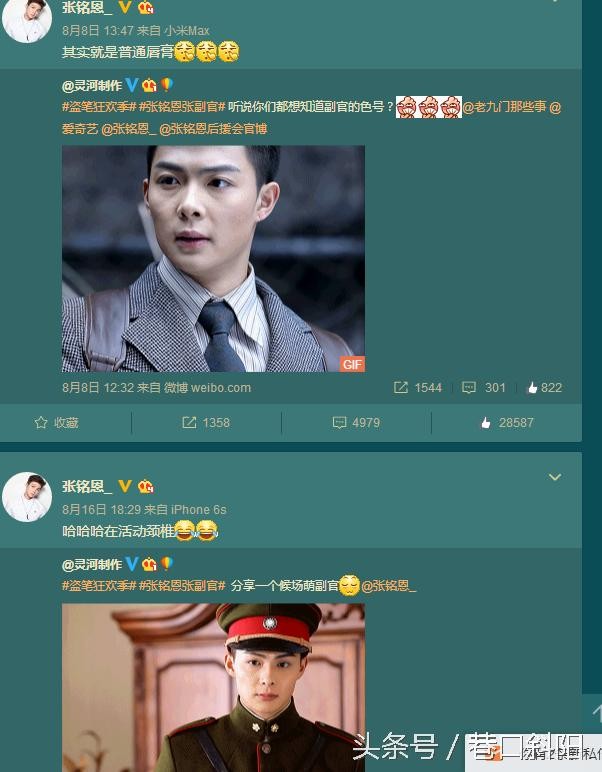The width and height of the screenshot is (602, 772).
Task: View the photo of the man in uniform
Action: click(x=213, y=688)
